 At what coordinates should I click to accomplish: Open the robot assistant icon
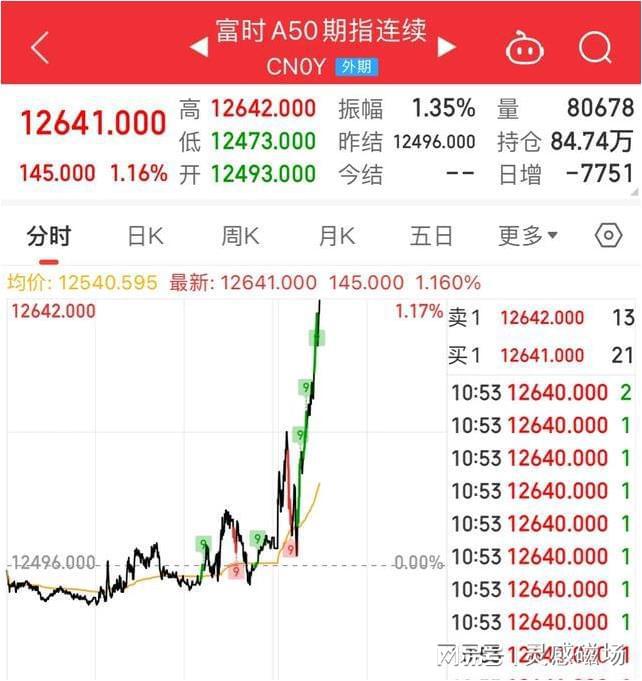[x=524, y=47]
